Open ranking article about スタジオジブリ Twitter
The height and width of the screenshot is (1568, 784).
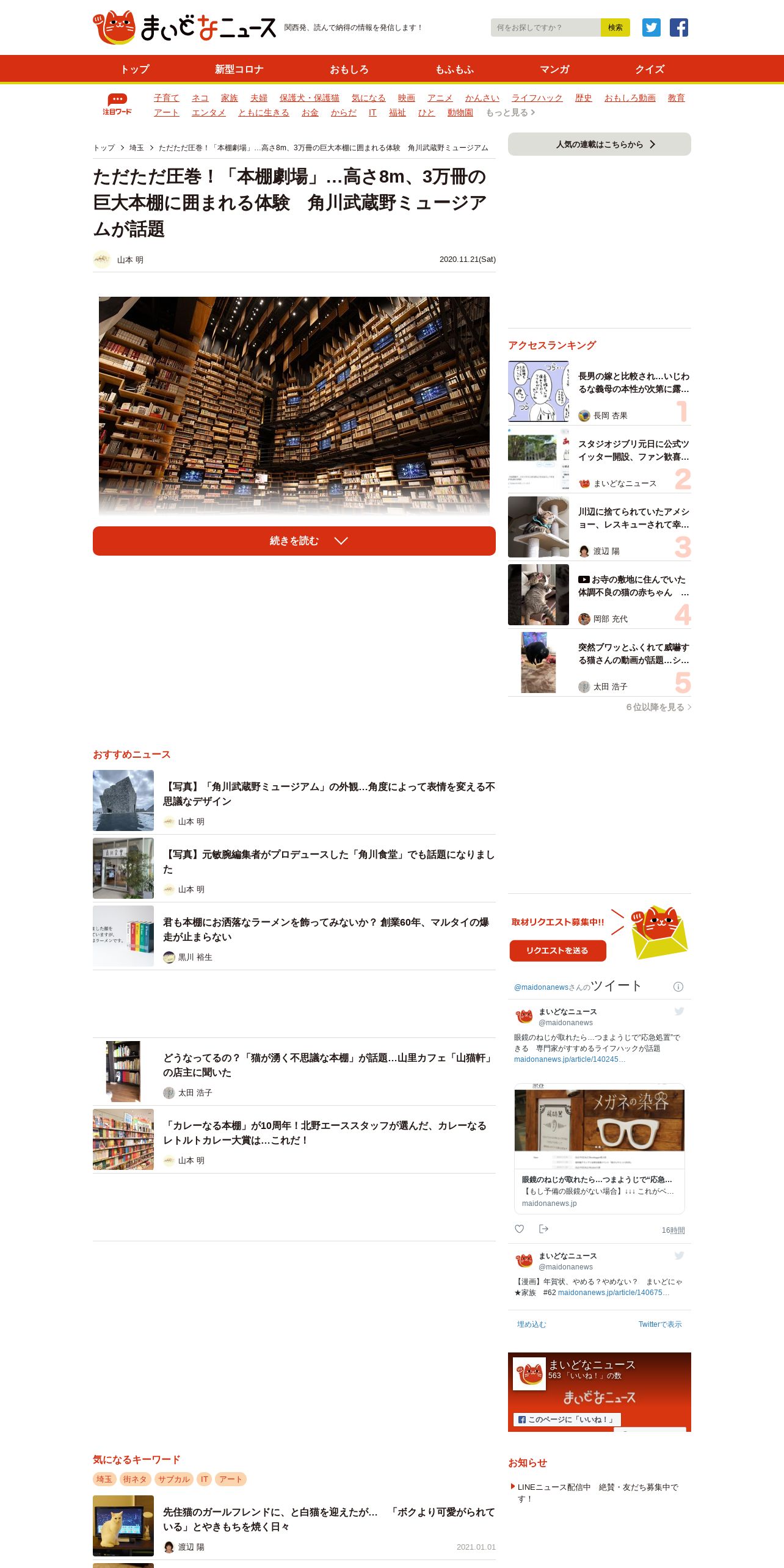[633, 451]
